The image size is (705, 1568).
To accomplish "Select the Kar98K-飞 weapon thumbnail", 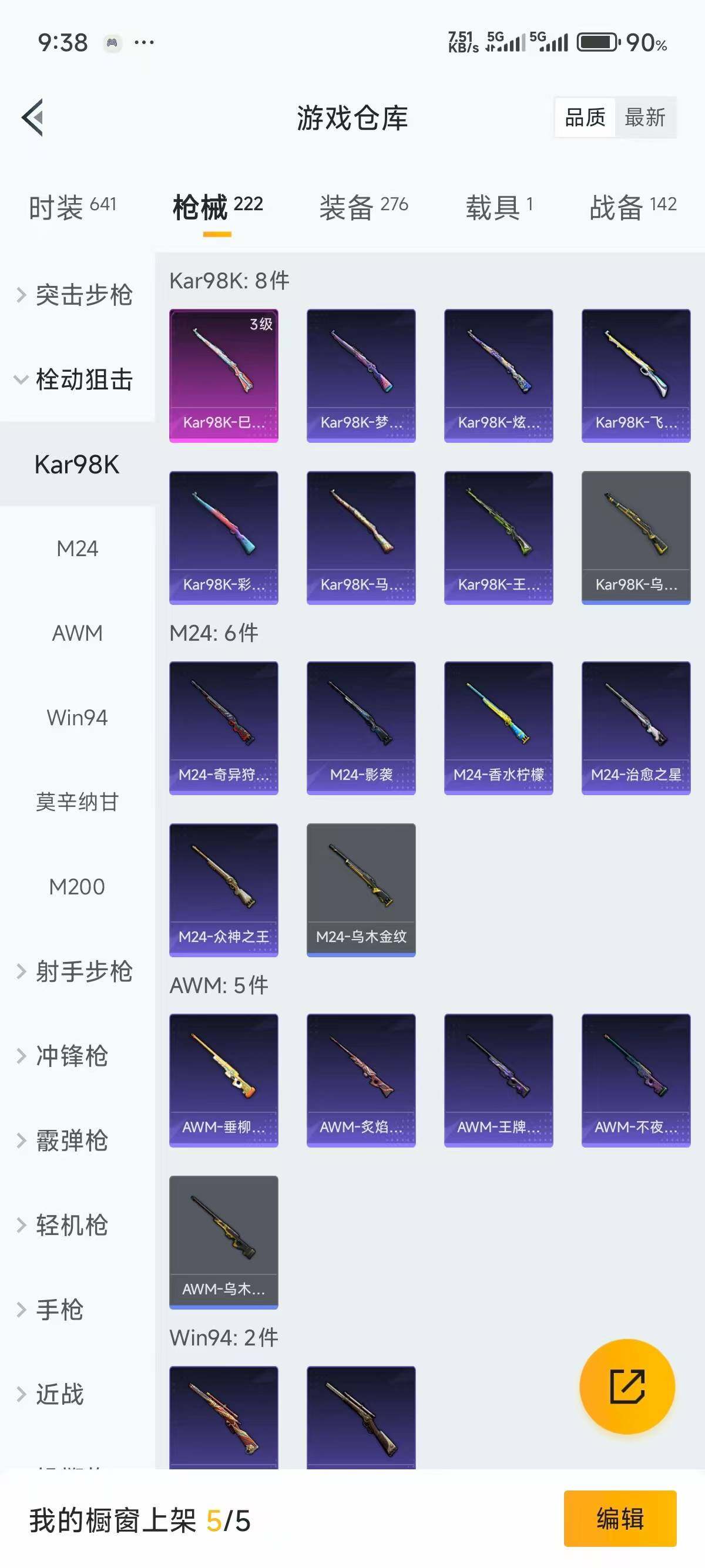I will (636, 371).
